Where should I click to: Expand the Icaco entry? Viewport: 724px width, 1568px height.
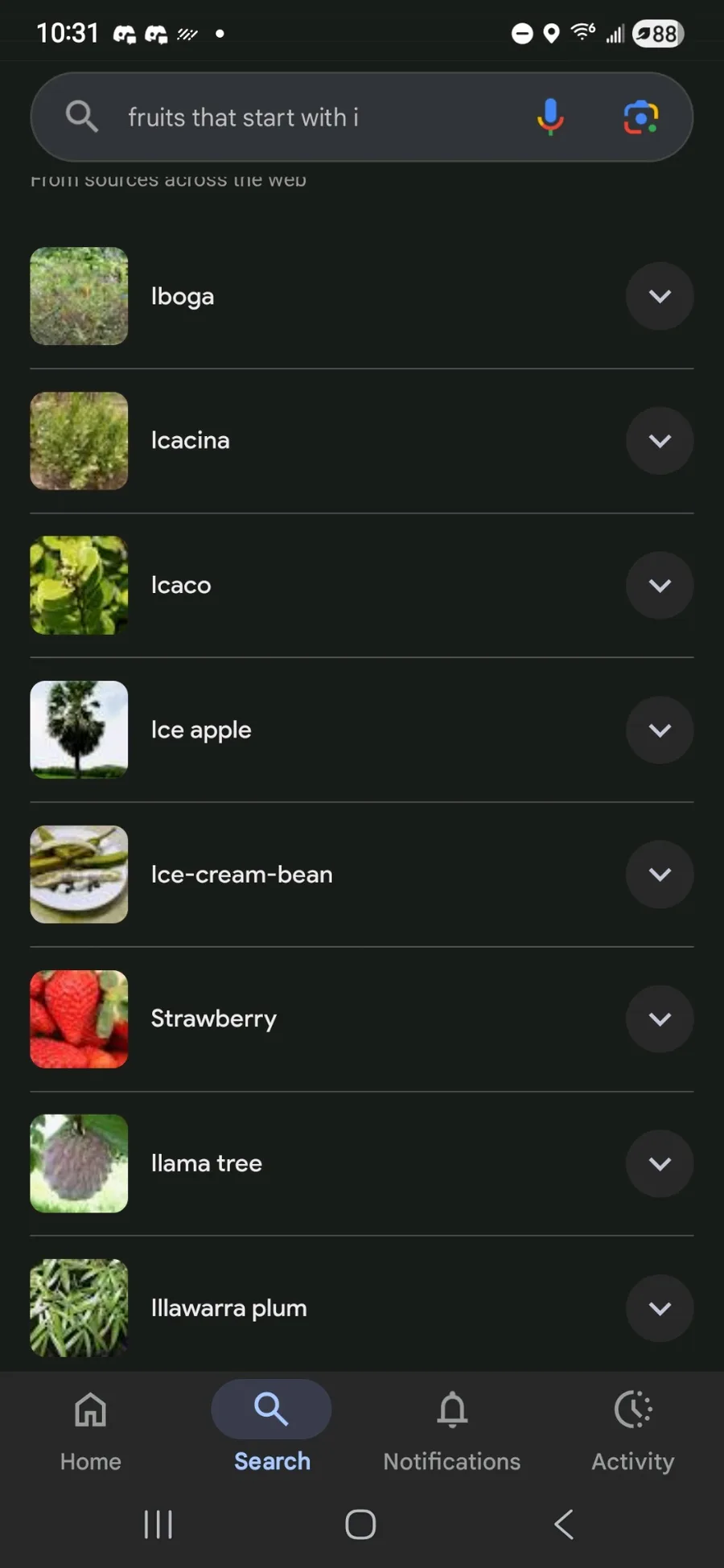[660, 585]
